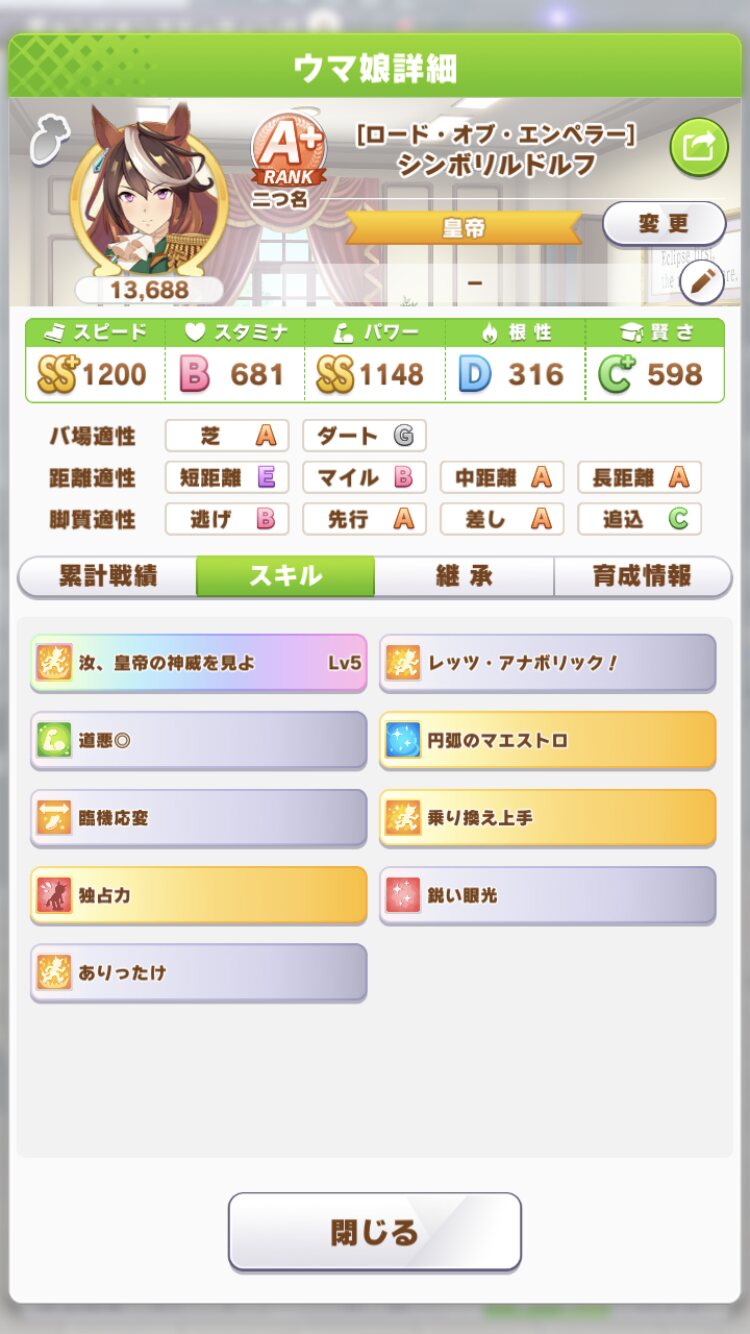
Task: Inspect the 鋭い眼光 skill
Action: tap(548, 895)
